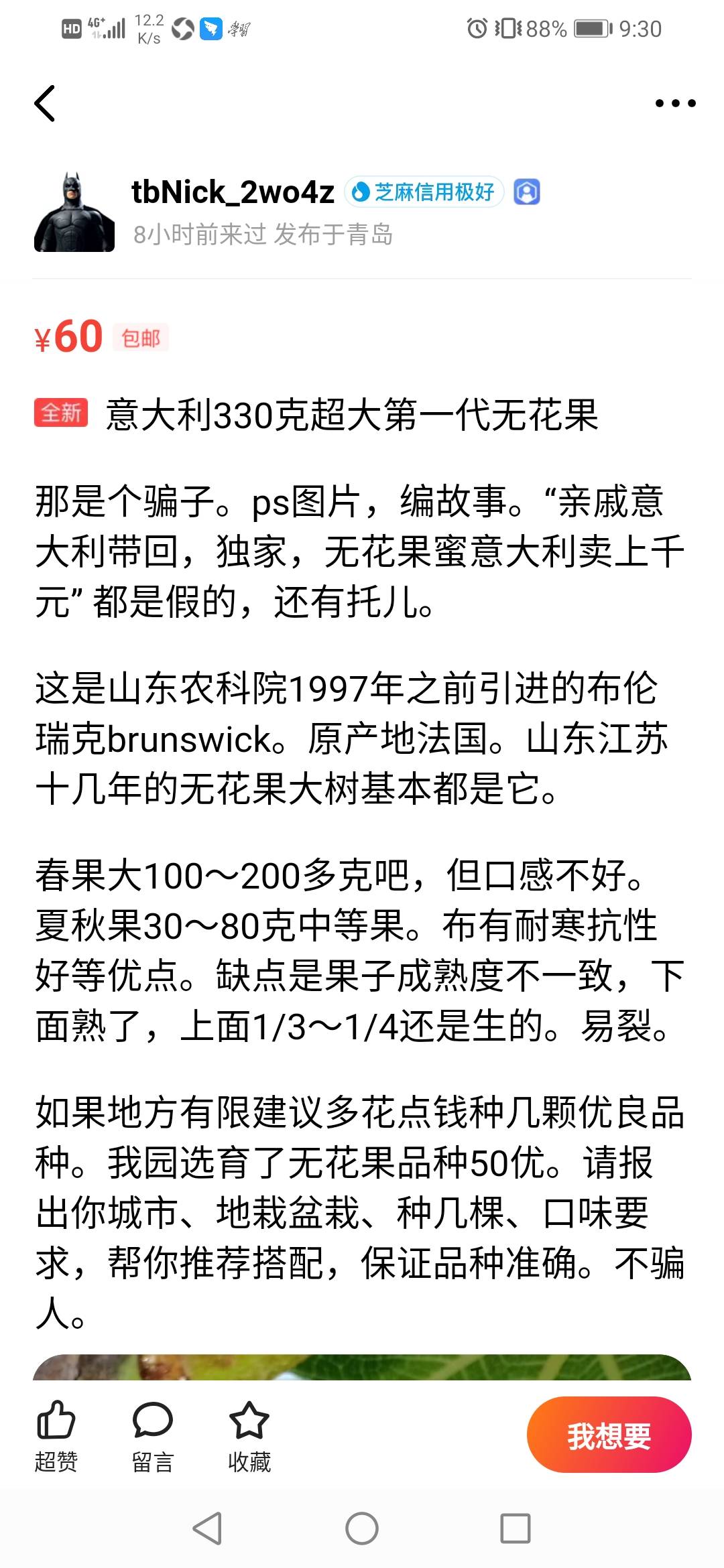
Task: Open the three-dot overflow menu
Action: [x=675, y=103]
